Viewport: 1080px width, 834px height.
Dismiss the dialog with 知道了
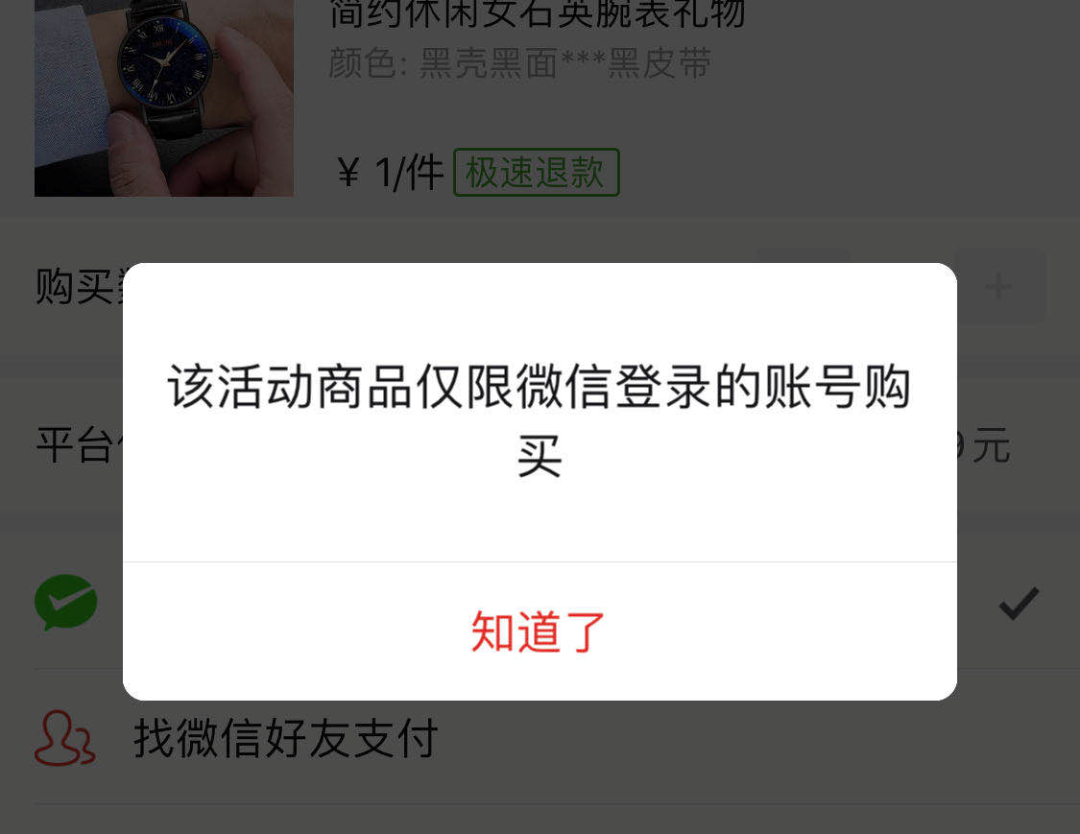pyautogui.click(x=539, y=632)
